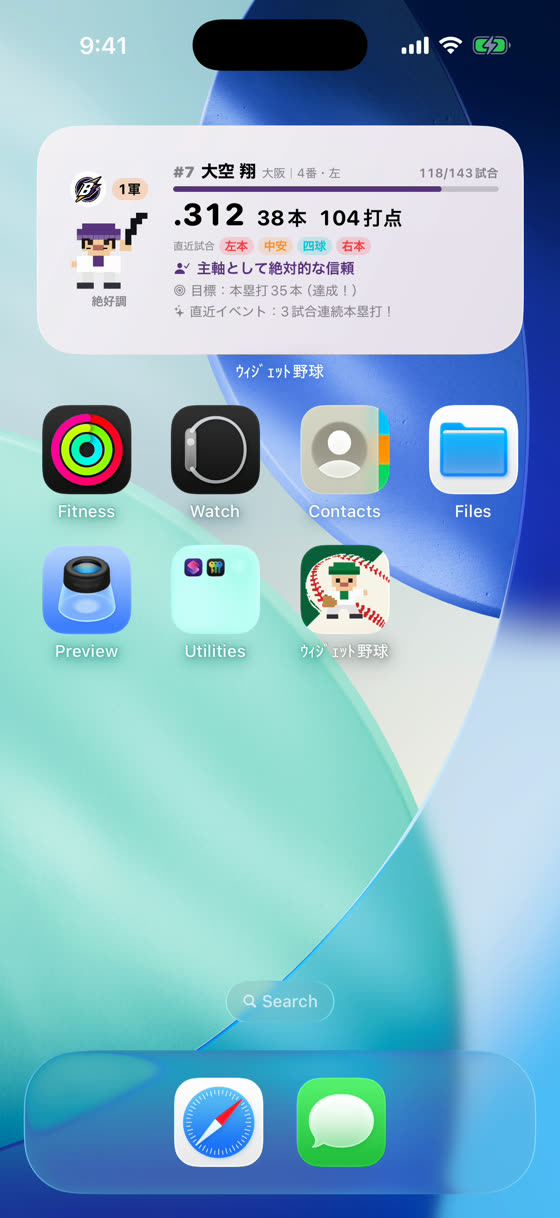Screen dimensions: 560x1218
Task: Open Messages from the dock
Action: [x=341, y=1122]
